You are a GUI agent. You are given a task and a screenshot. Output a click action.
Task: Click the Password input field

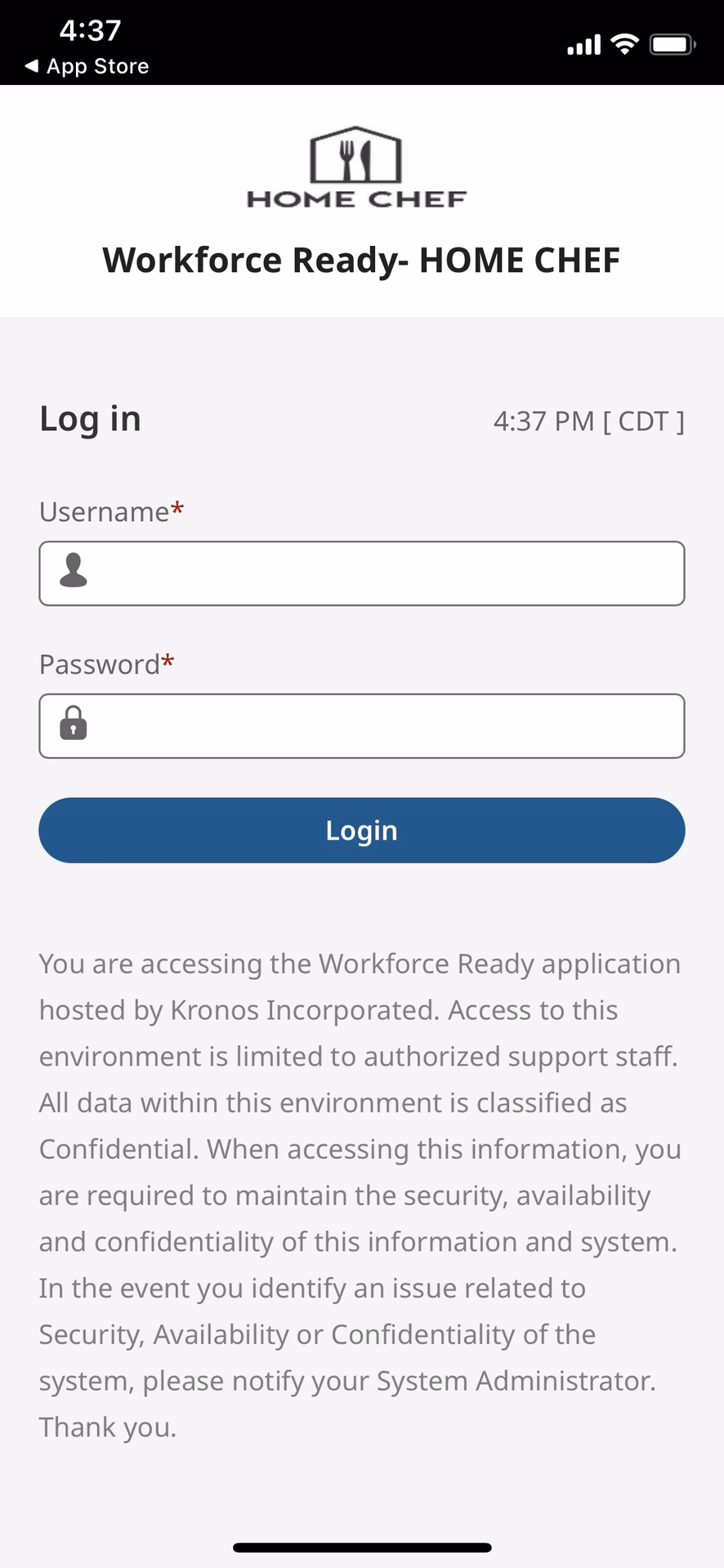pyautogui.click(x=361, y=725)
